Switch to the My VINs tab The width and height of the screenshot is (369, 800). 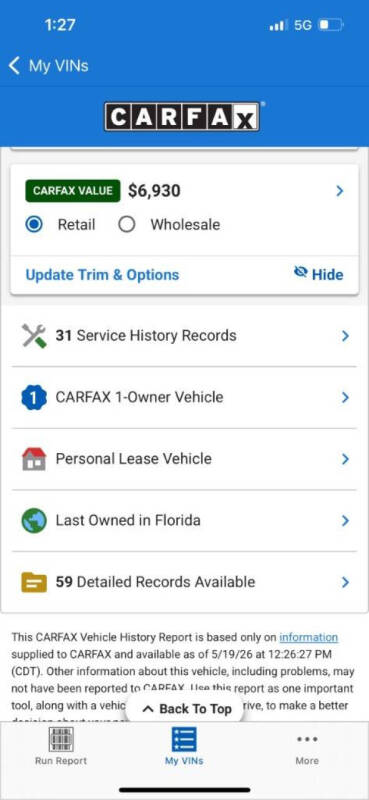point(184,746)
